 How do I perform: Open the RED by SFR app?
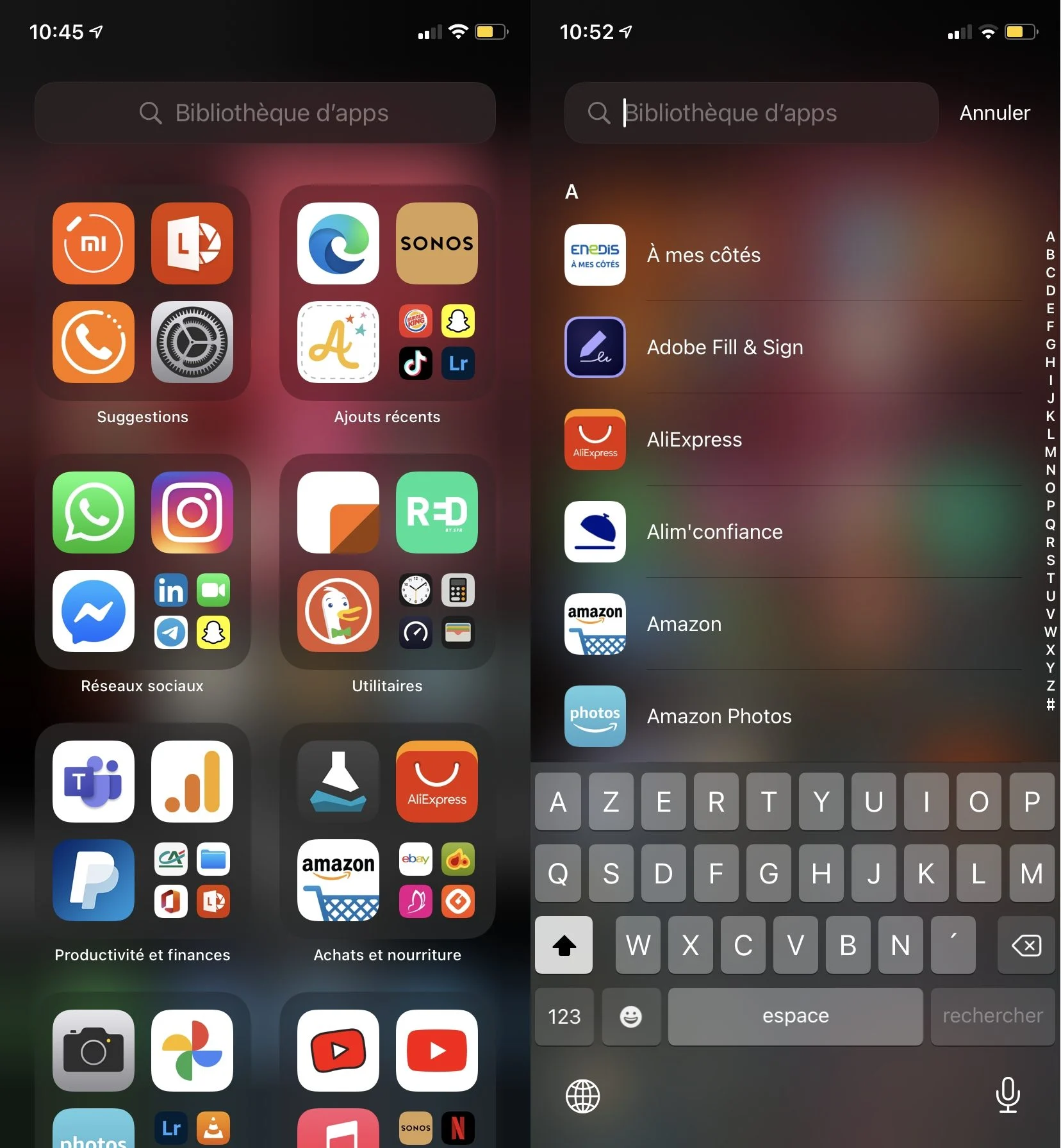pos(437,512)
